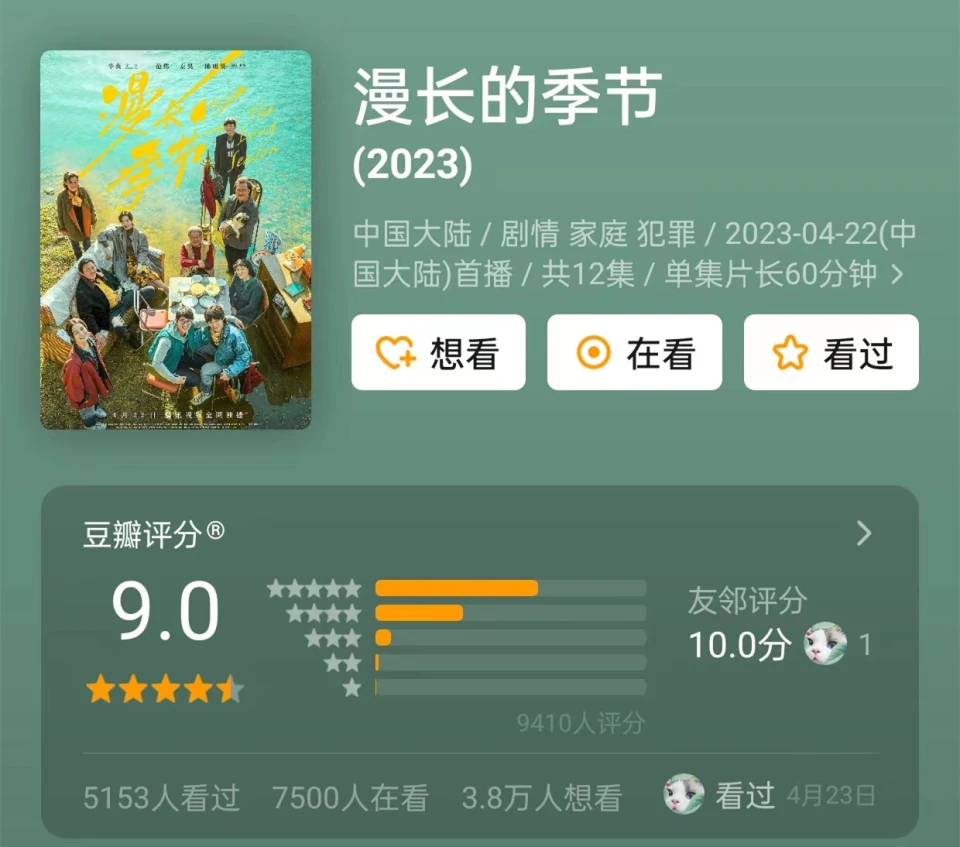The image size is (960, 847).
Task: Mark the show as 在看
Action: point(634,352)
